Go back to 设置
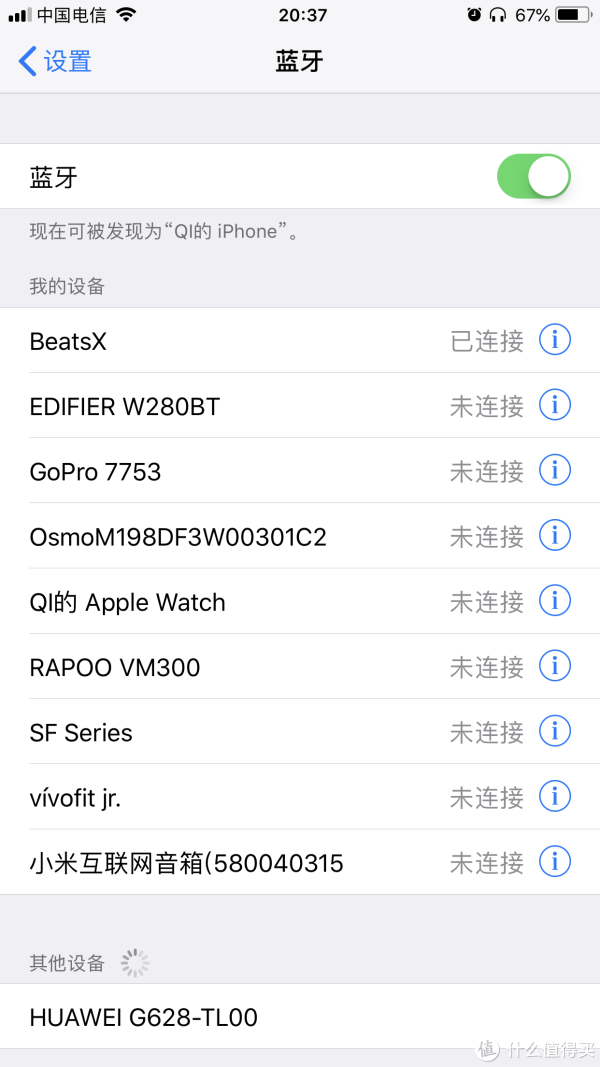 tap(55, 61)
